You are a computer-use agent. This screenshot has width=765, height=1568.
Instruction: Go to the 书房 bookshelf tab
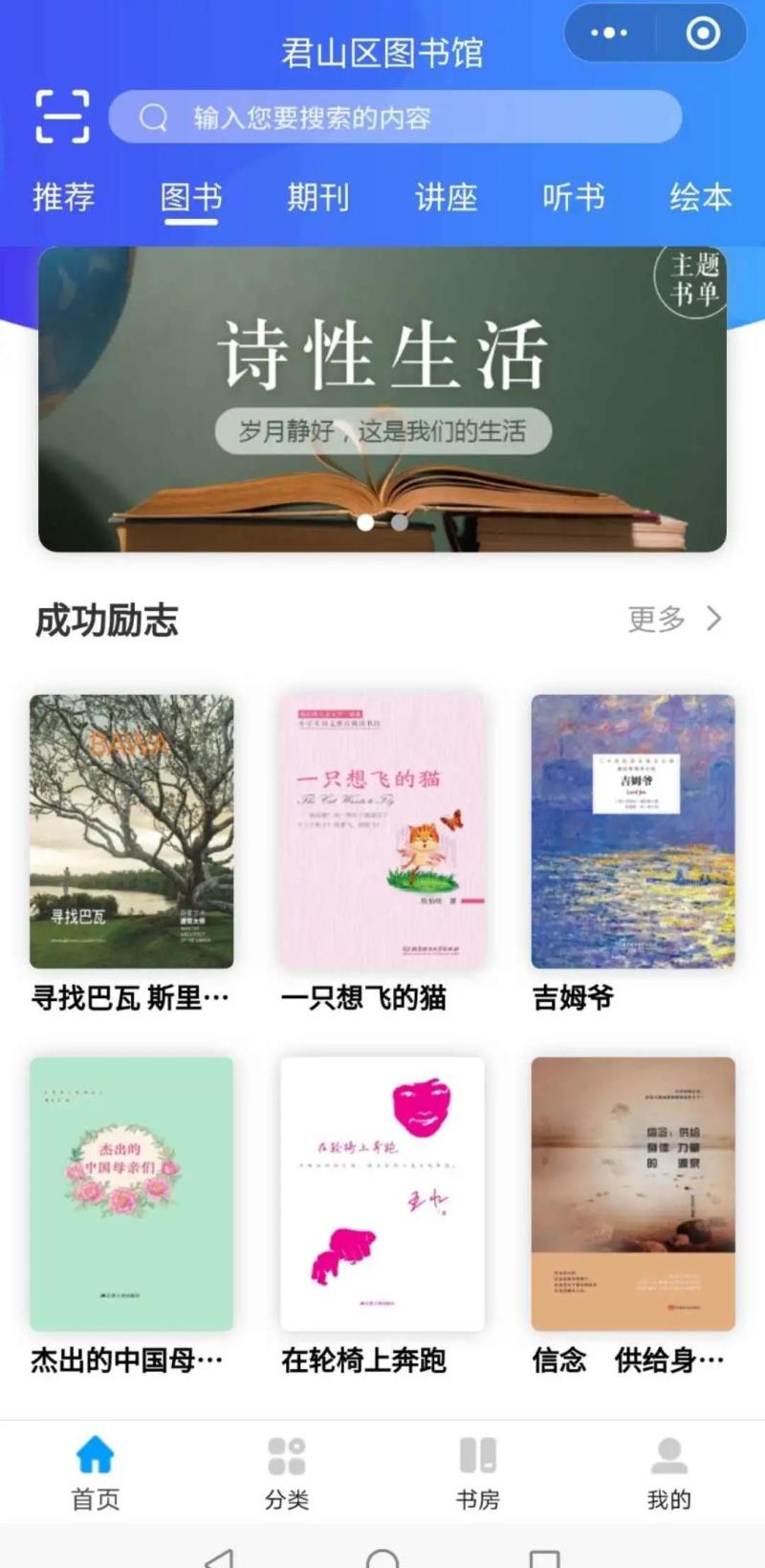click(x=478, y=1473)
